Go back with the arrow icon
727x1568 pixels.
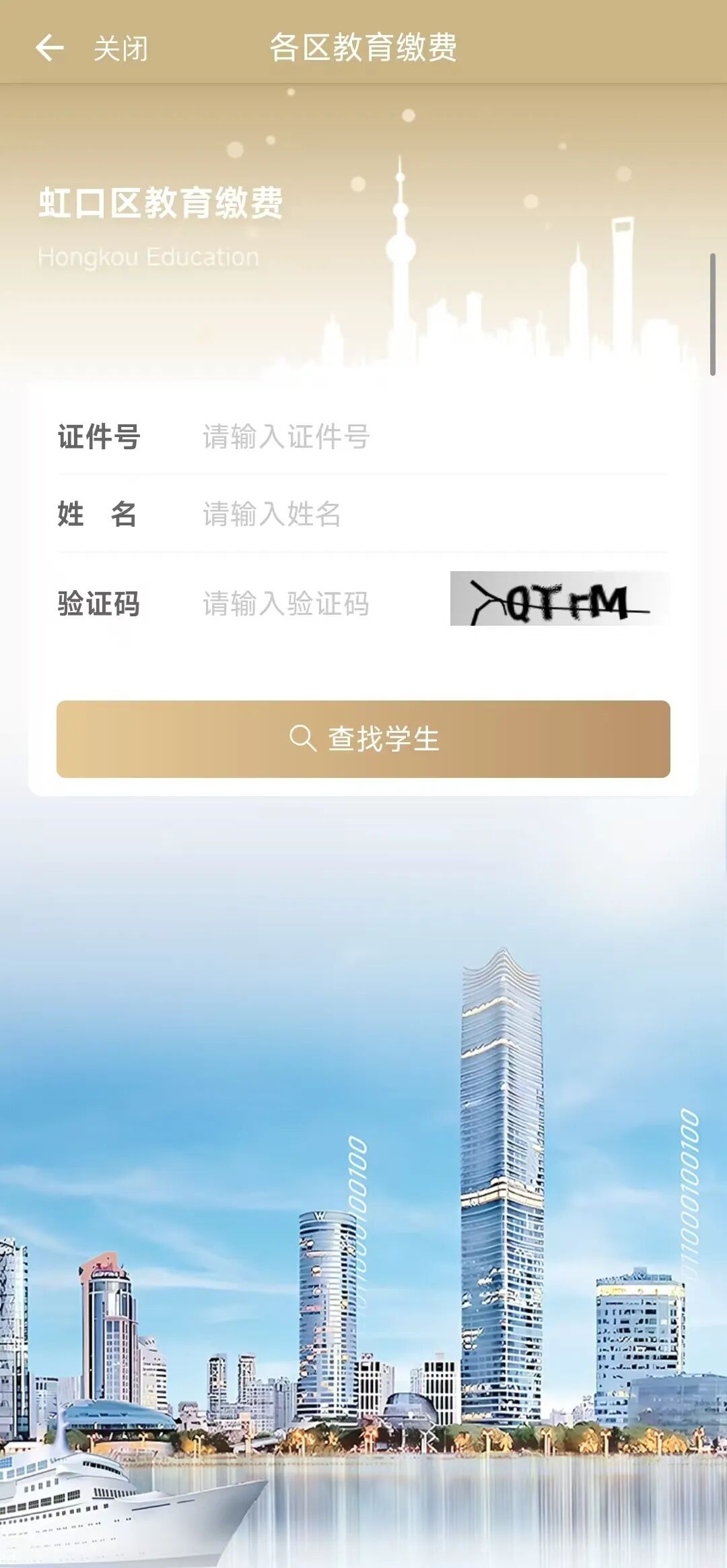click(49, 48)
